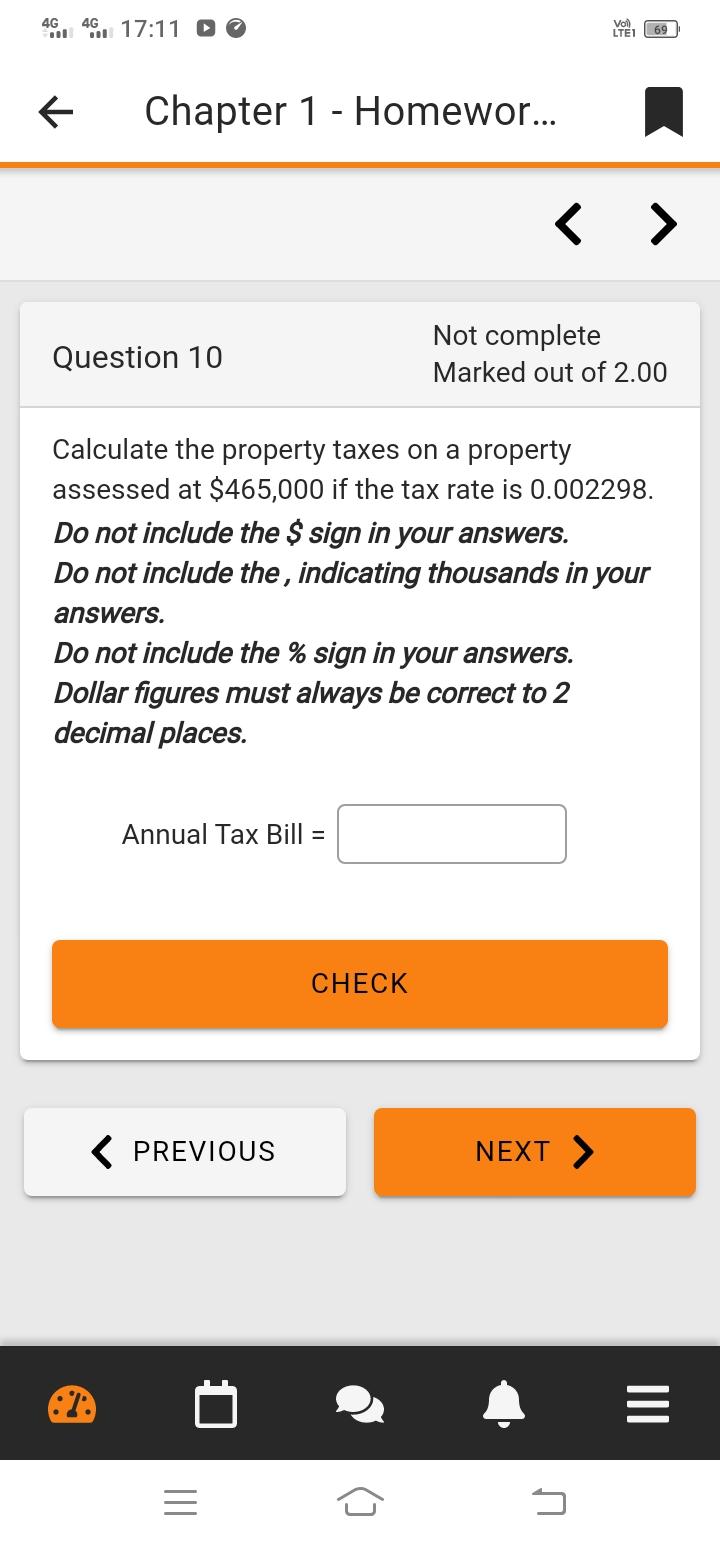
Task: Go to next question with right chevron
Action: click(x=663, y=224)
